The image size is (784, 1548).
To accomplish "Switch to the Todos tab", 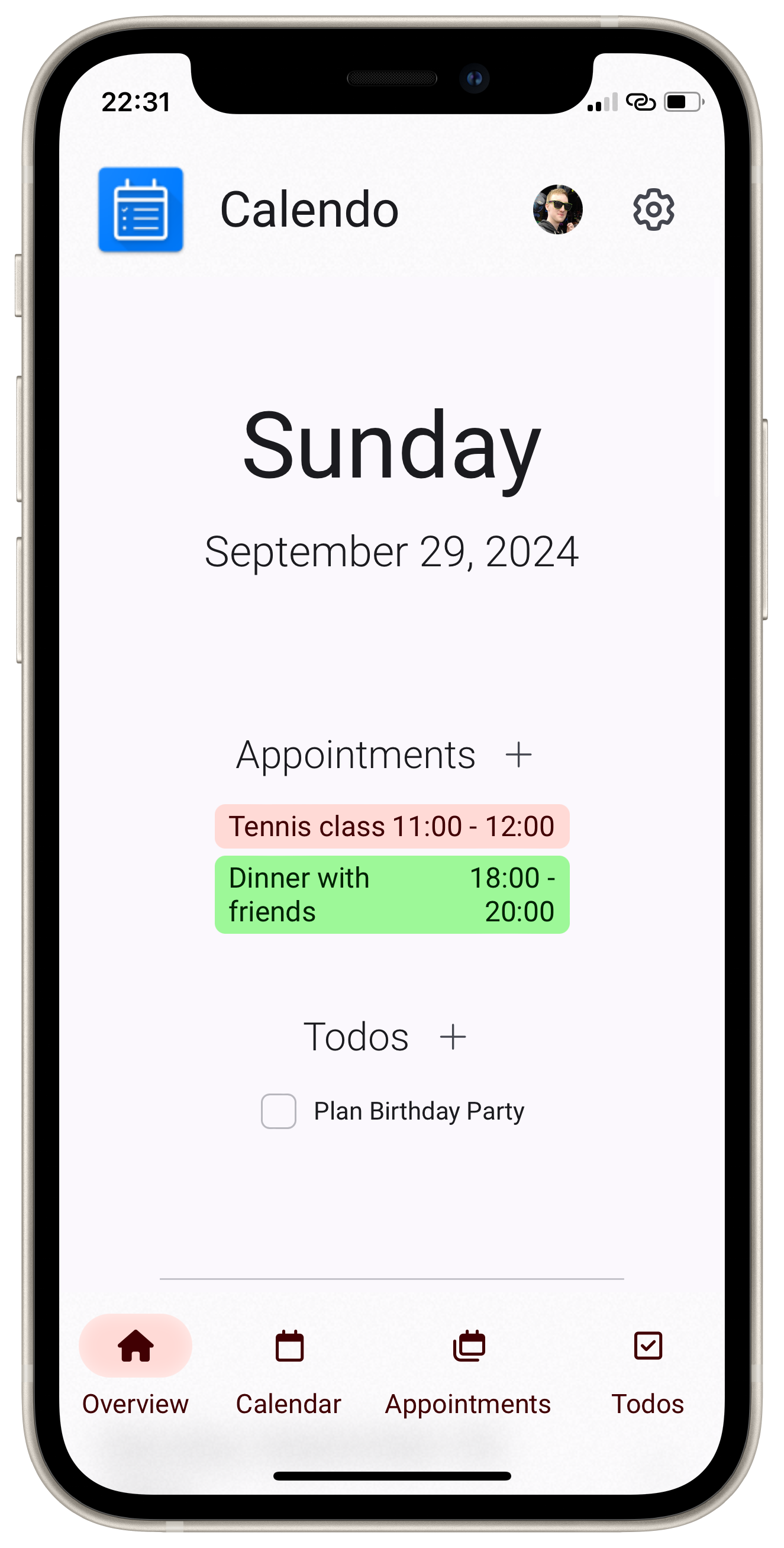I will [x=647, y=1371].
